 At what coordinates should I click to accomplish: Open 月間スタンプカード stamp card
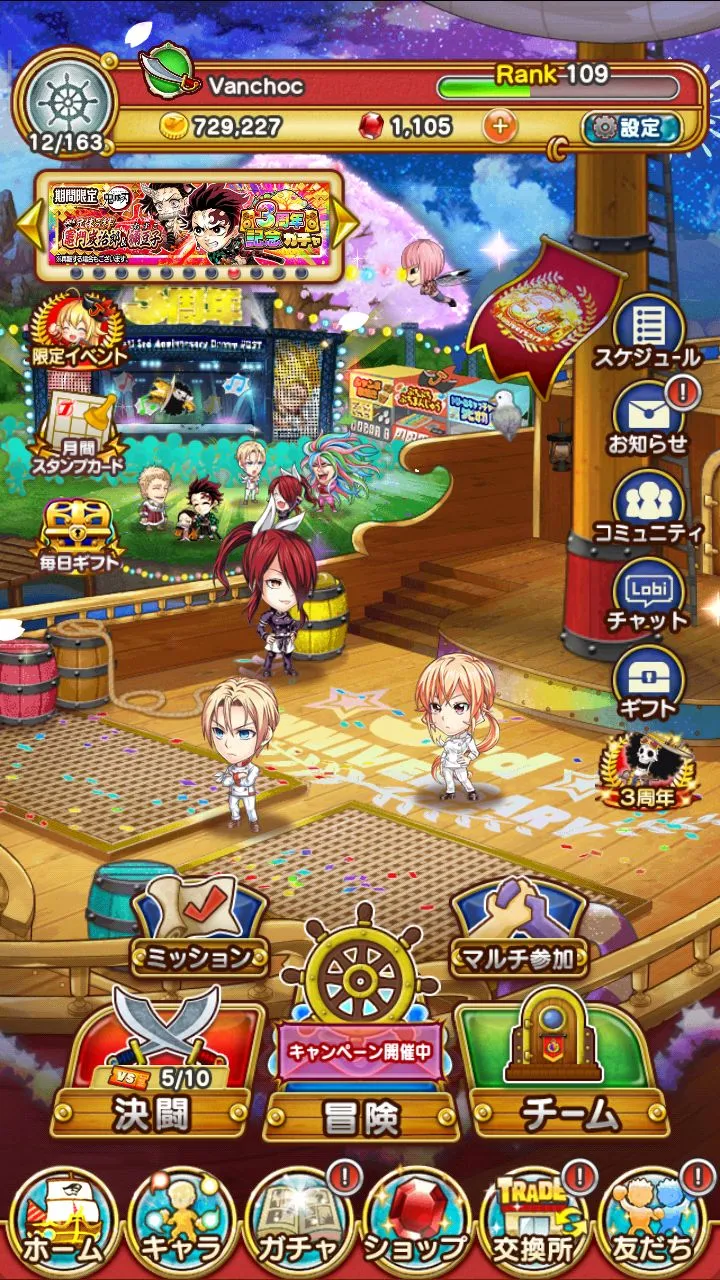coord(78,433)
